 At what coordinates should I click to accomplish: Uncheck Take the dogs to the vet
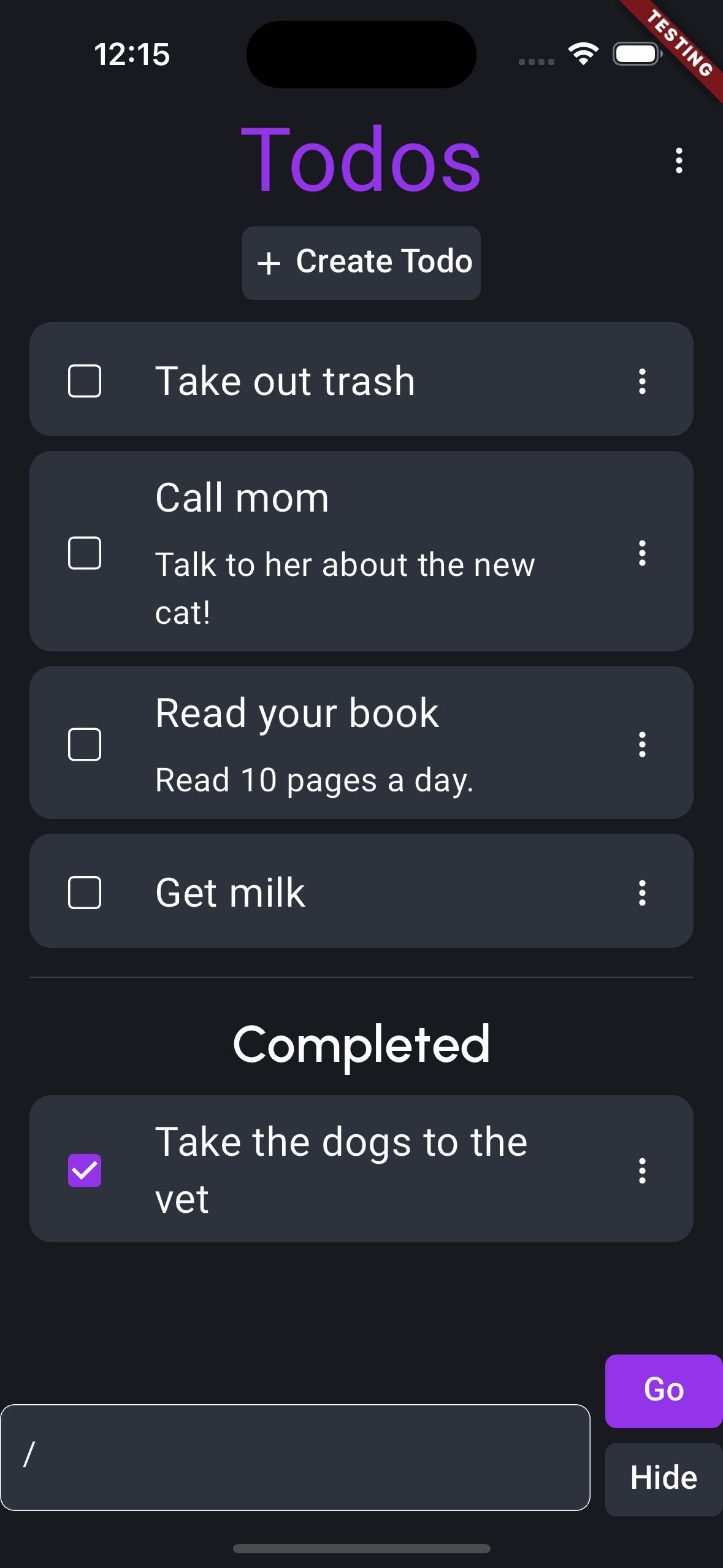85,1170
